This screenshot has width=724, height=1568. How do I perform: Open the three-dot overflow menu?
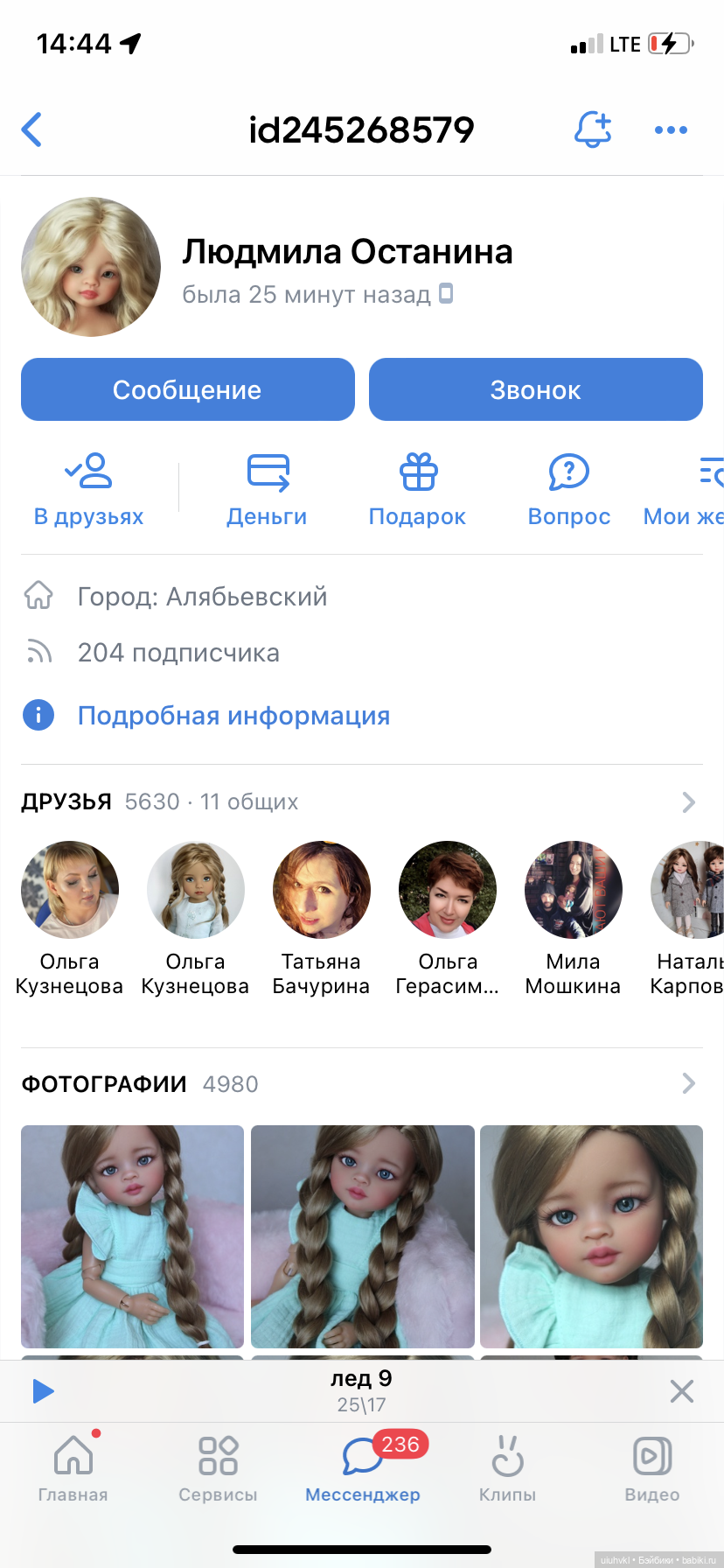point(671,129)
